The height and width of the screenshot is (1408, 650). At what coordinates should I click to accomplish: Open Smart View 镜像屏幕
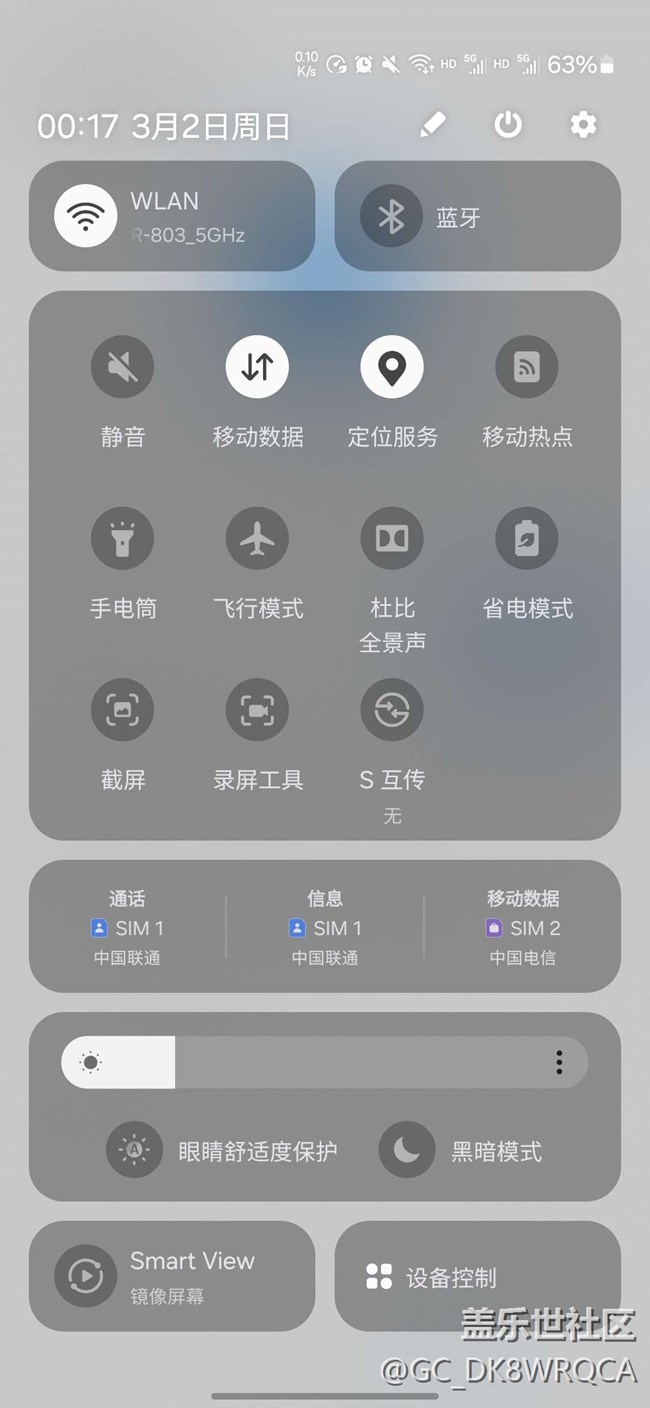[172, 1276]
